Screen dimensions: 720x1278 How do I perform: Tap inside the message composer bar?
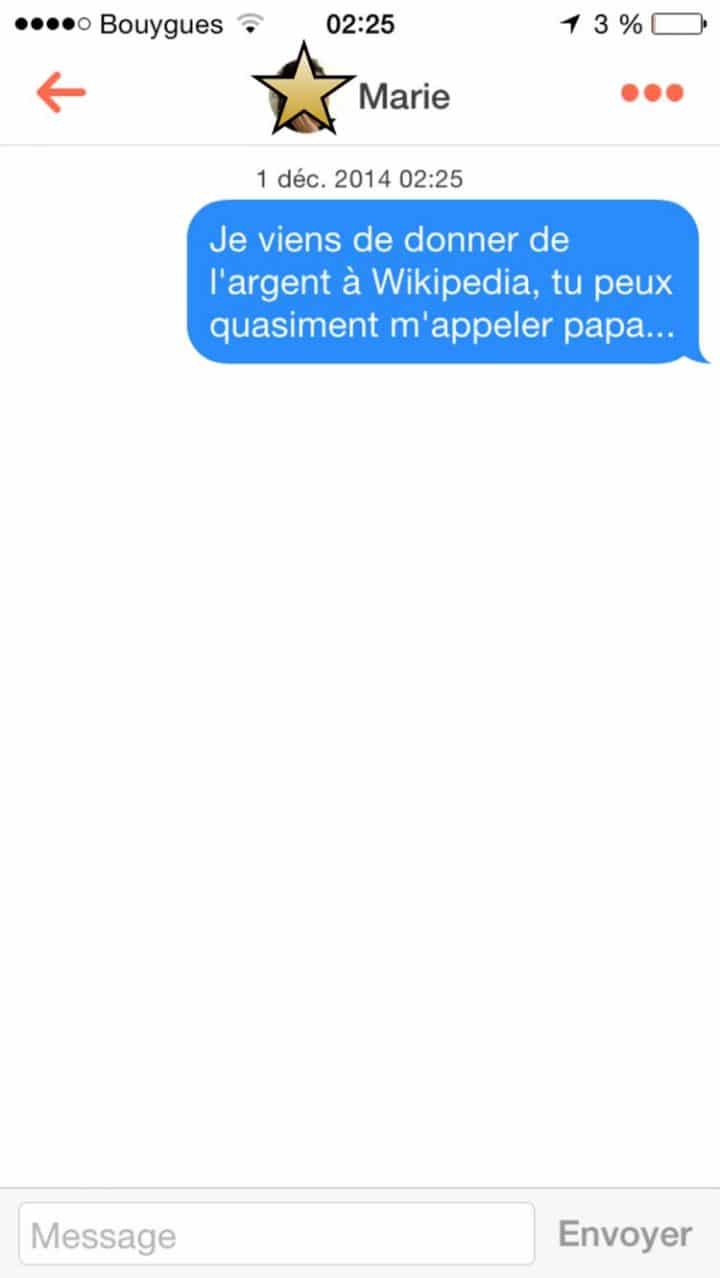tap(360, 1233)
